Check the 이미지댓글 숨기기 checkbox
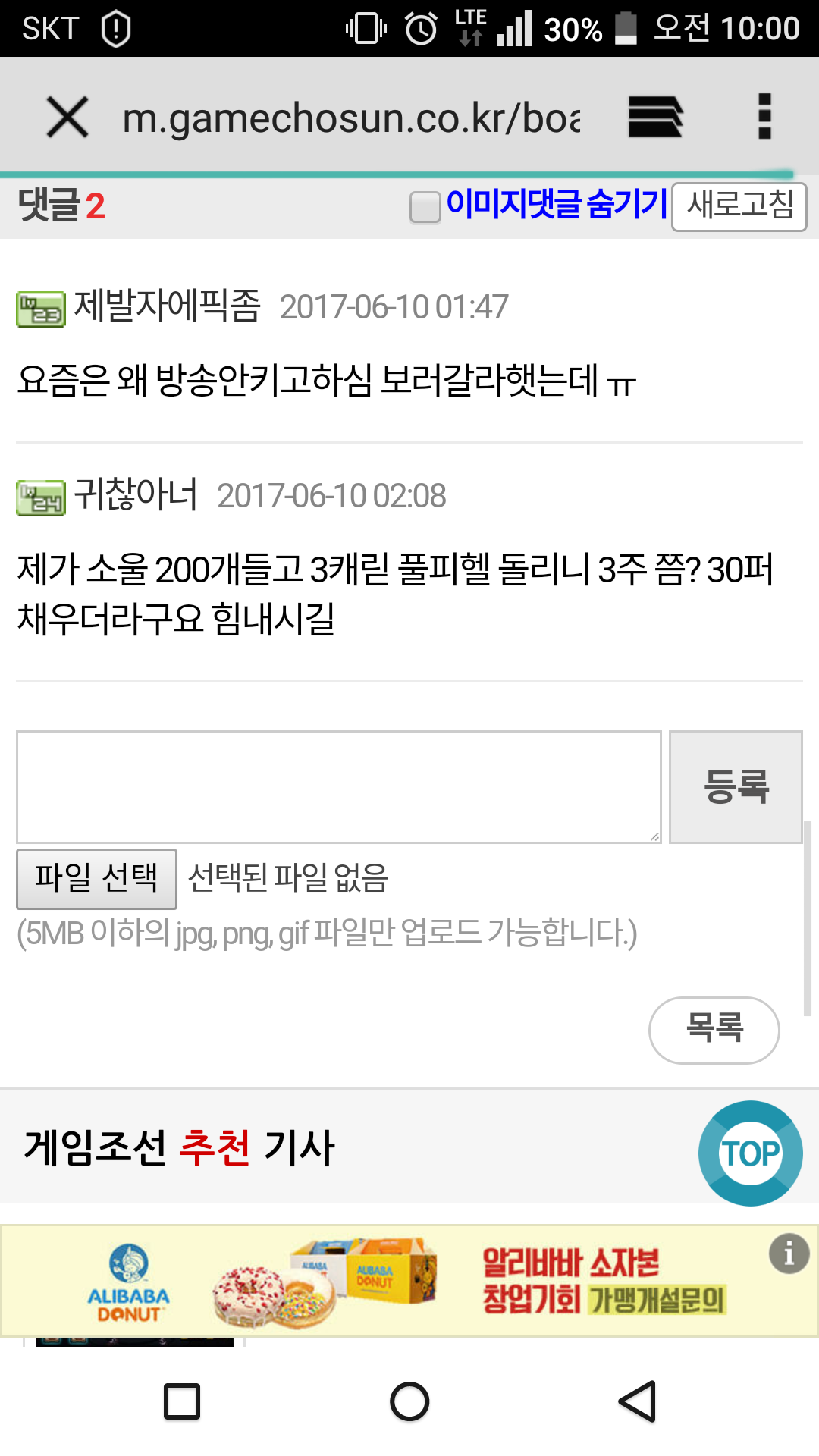 (425, 207)
